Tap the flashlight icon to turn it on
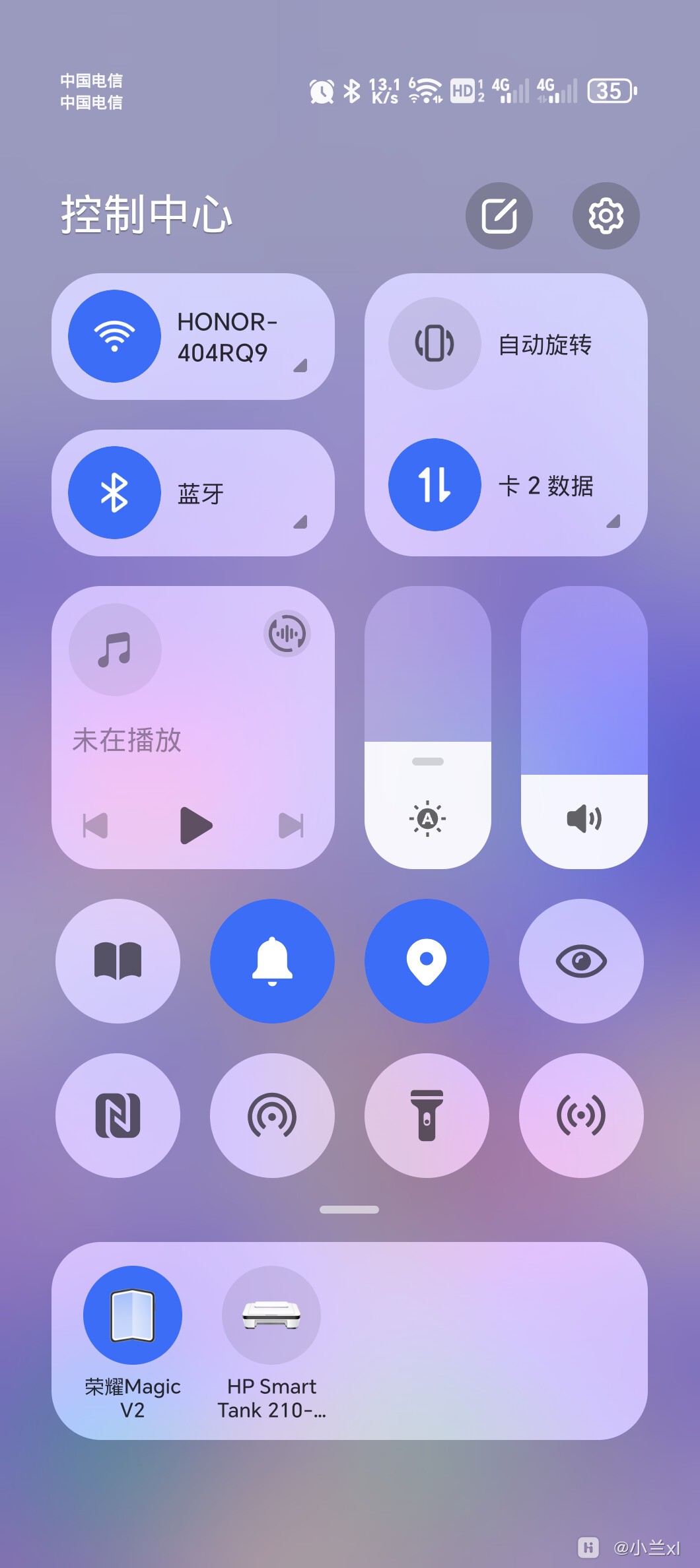700x1568 pixels. 427,1115
